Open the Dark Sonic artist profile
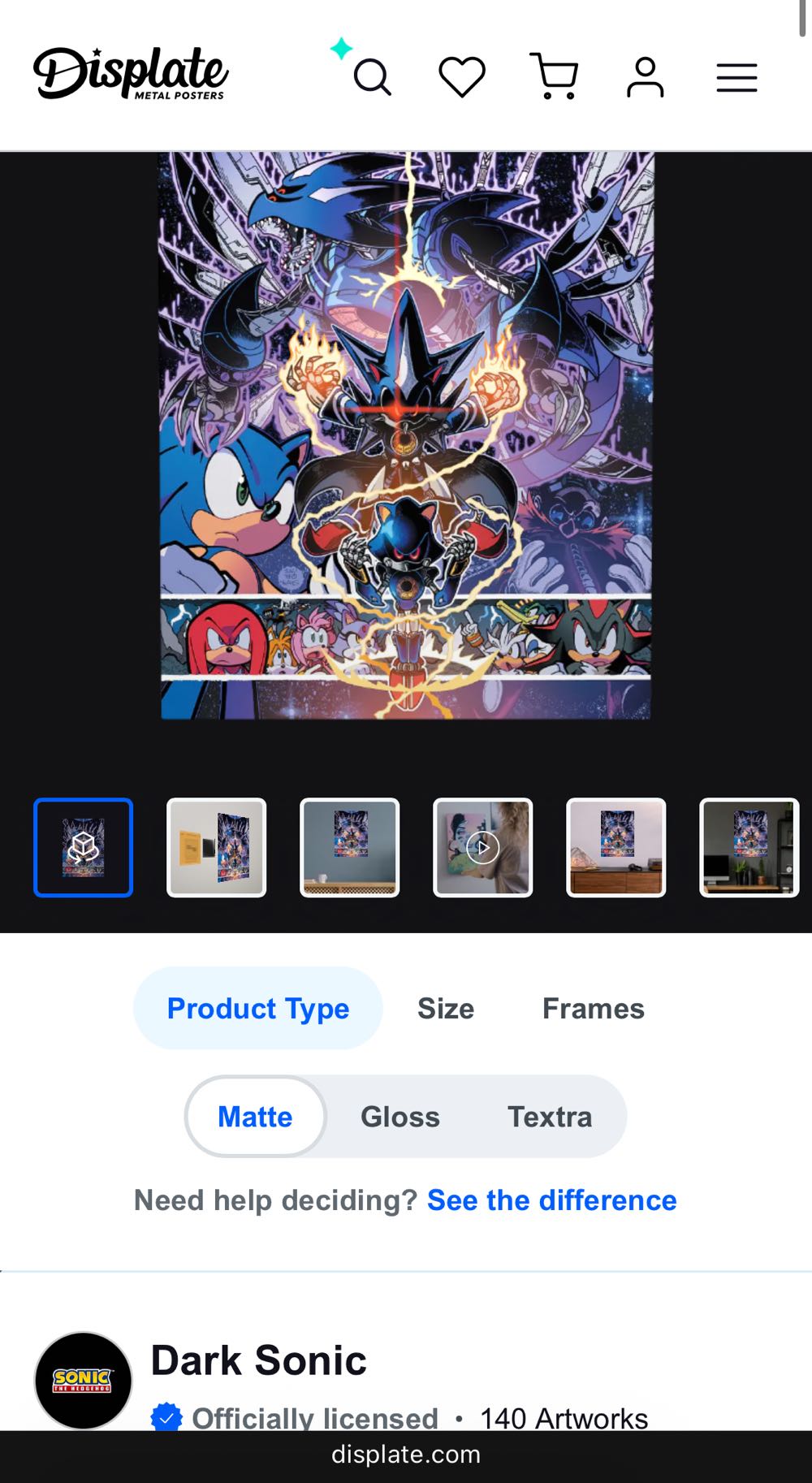The image size is (812, 1483). tap(258, 1360)
